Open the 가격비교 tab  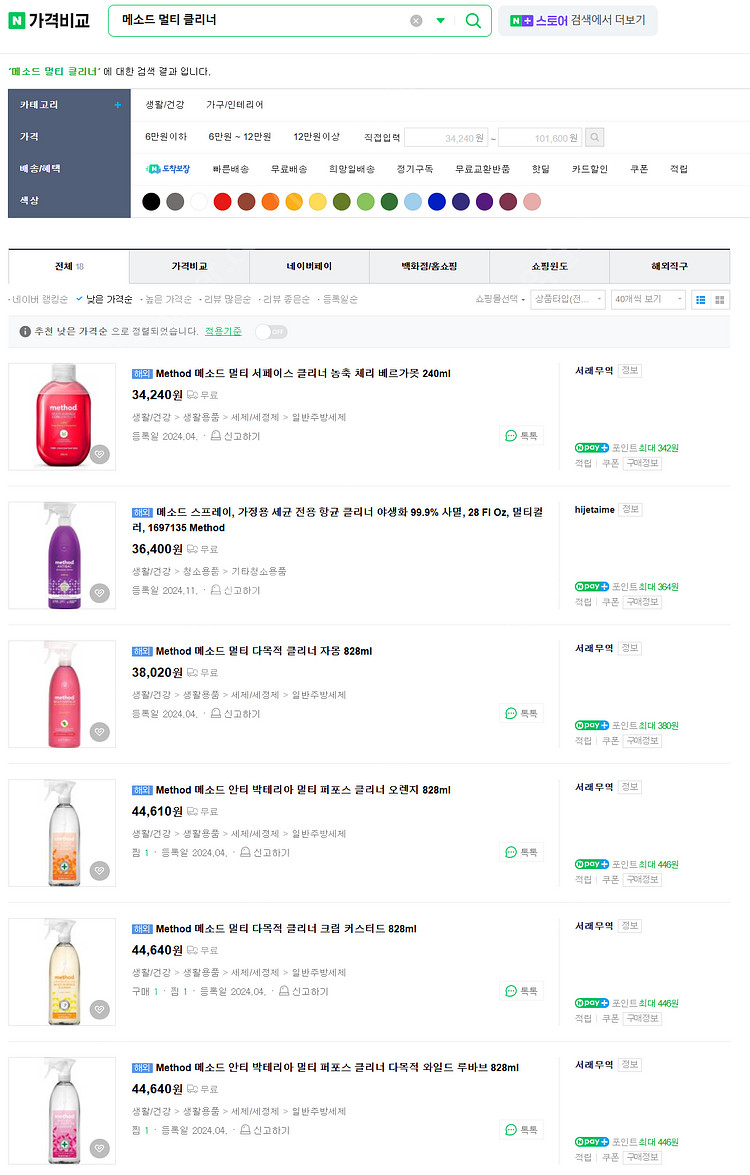tap(188, 267)
